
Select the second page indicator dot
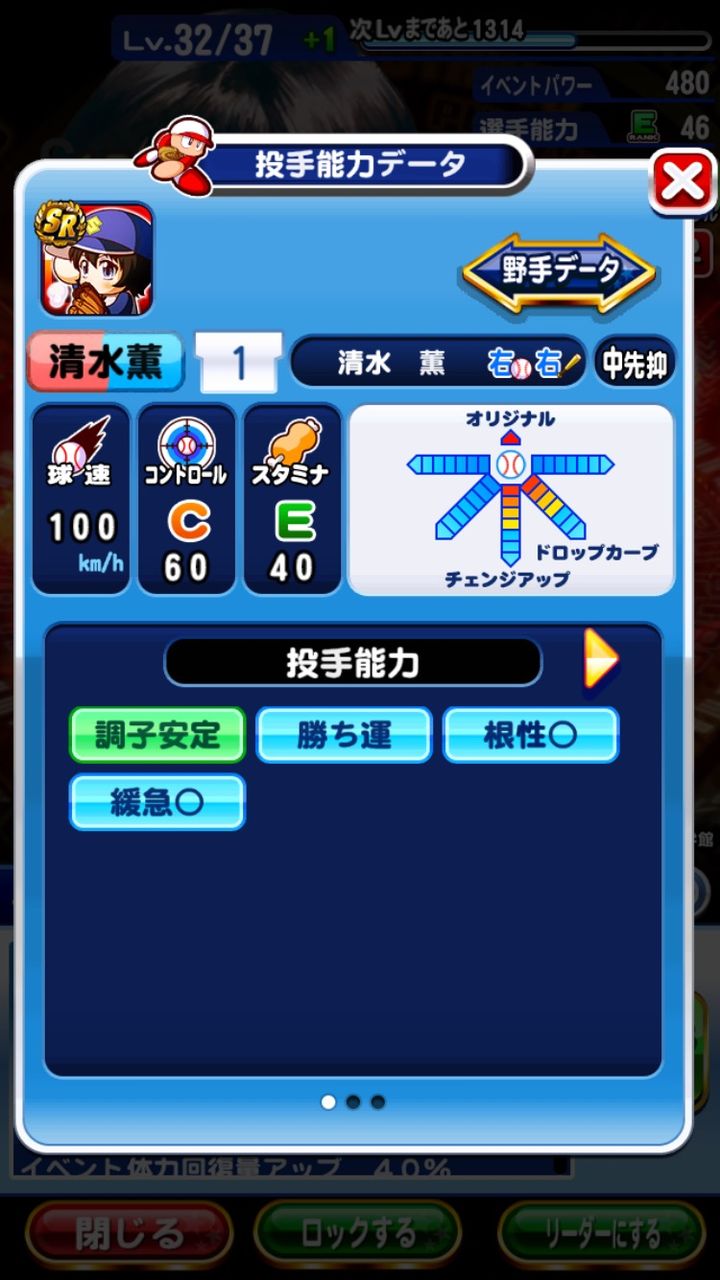point(354,1101)
